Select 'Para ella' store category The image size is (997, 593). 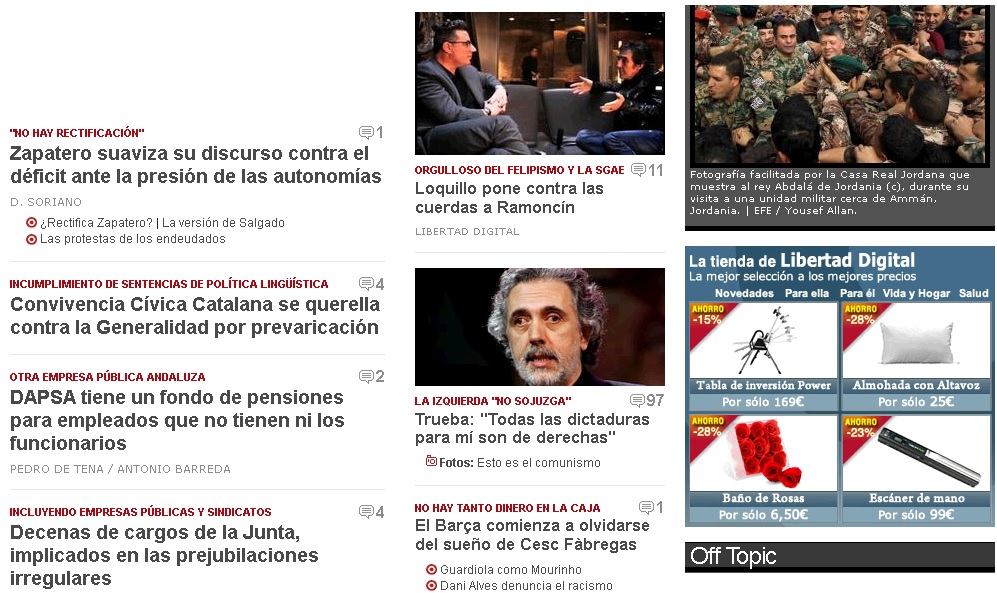(806, 293)
